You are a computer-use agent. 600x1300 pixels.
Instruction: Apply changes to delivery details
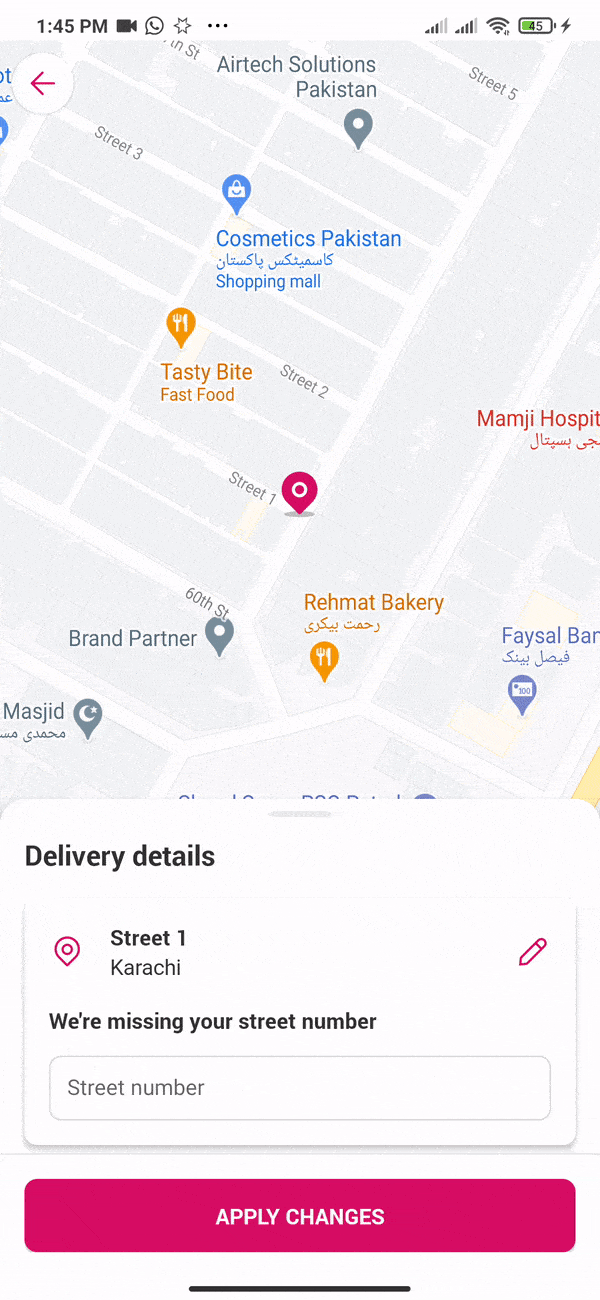point(300,1216)
